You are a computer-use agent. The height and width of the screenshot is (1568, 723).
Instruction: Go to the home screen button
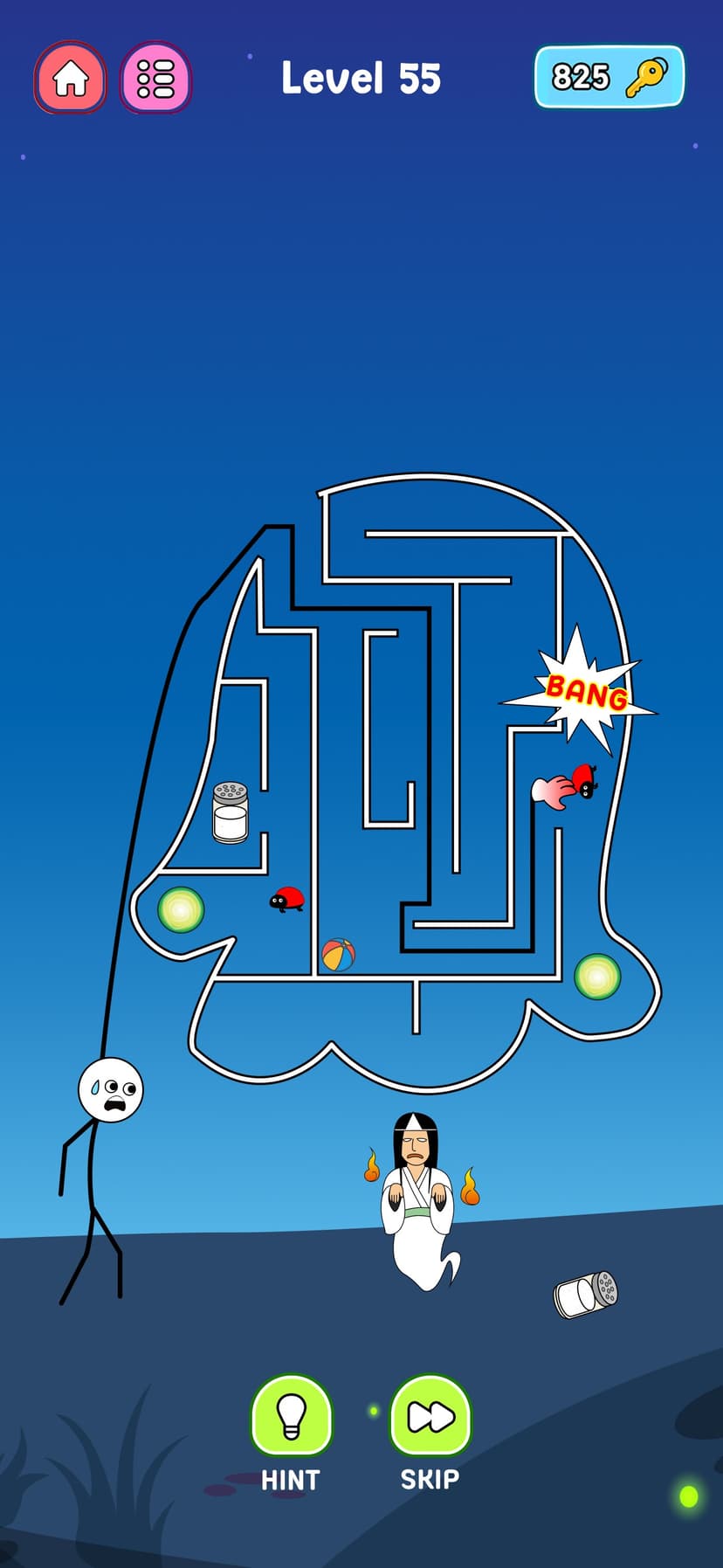[71, 78]
